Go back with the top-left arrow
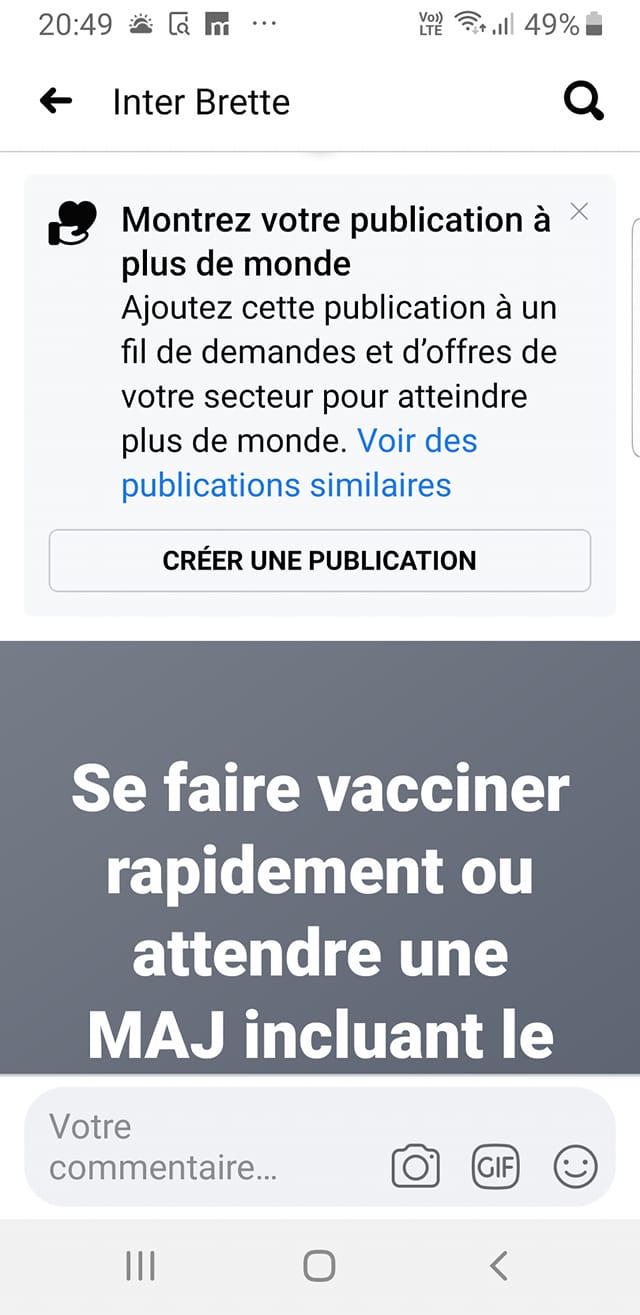This screenshot has width=640, height=1315. pyautogui.click(x=56, y=100)
